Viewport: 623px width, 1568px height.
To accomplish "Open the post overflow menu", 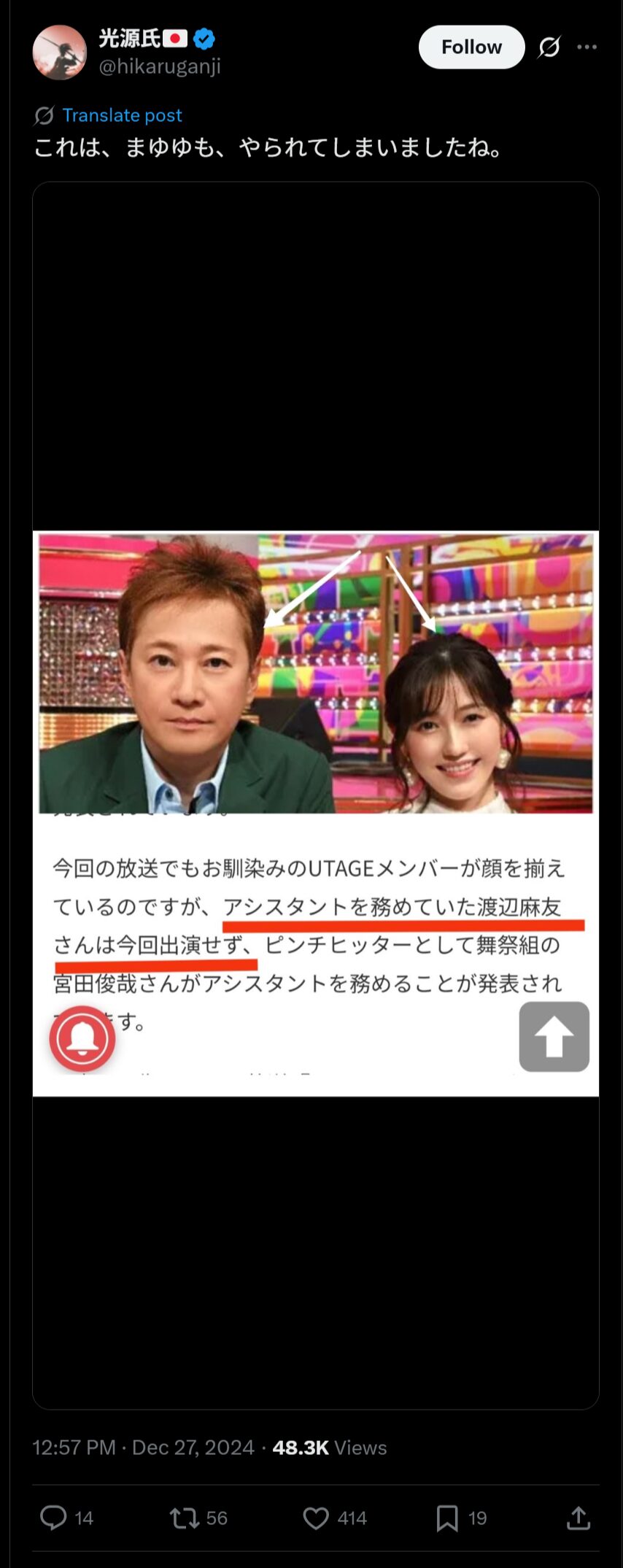I will click(587, 47).
